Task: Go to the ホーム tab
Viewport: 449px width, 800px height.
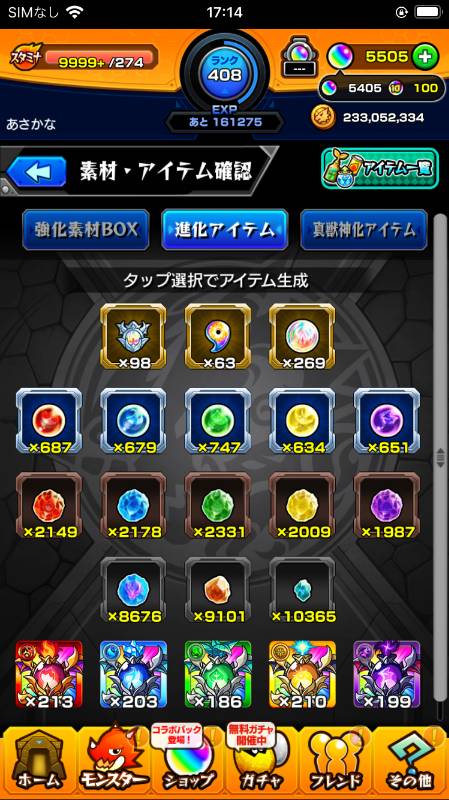Action: click(x=39, y=761)
